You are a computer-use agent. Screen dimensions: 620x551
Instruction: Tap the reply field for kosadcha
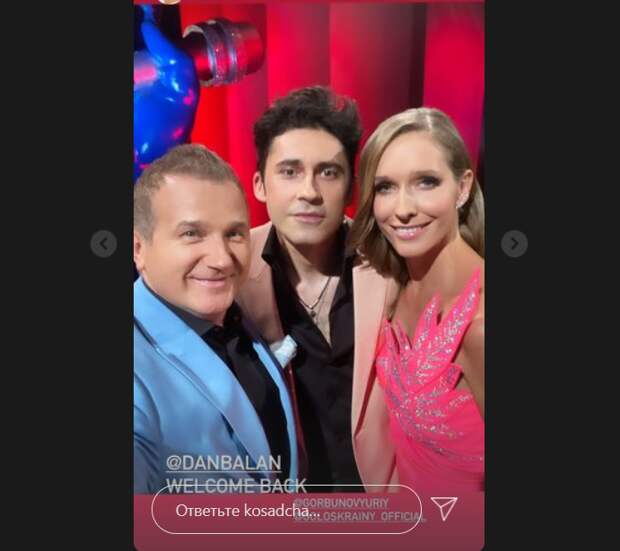(x=285, y=509)
